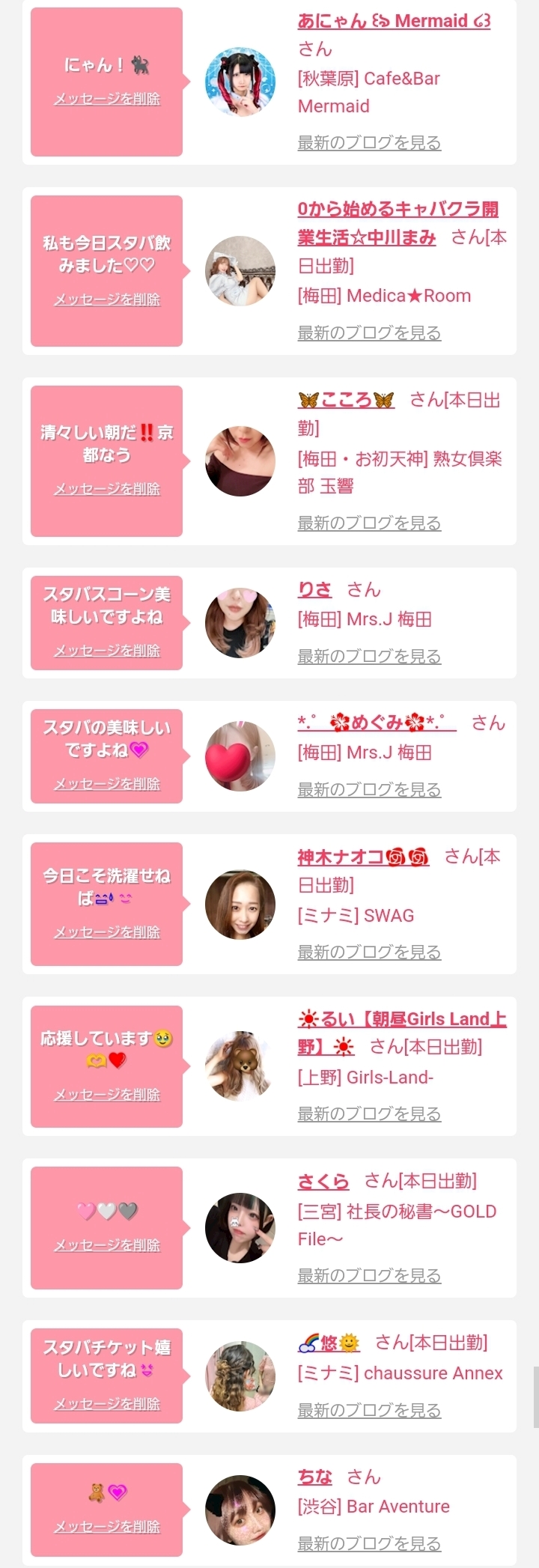Screen dimensions: 539x1568
Task: Delete the 応援しています message
Action: (107, 1095)
